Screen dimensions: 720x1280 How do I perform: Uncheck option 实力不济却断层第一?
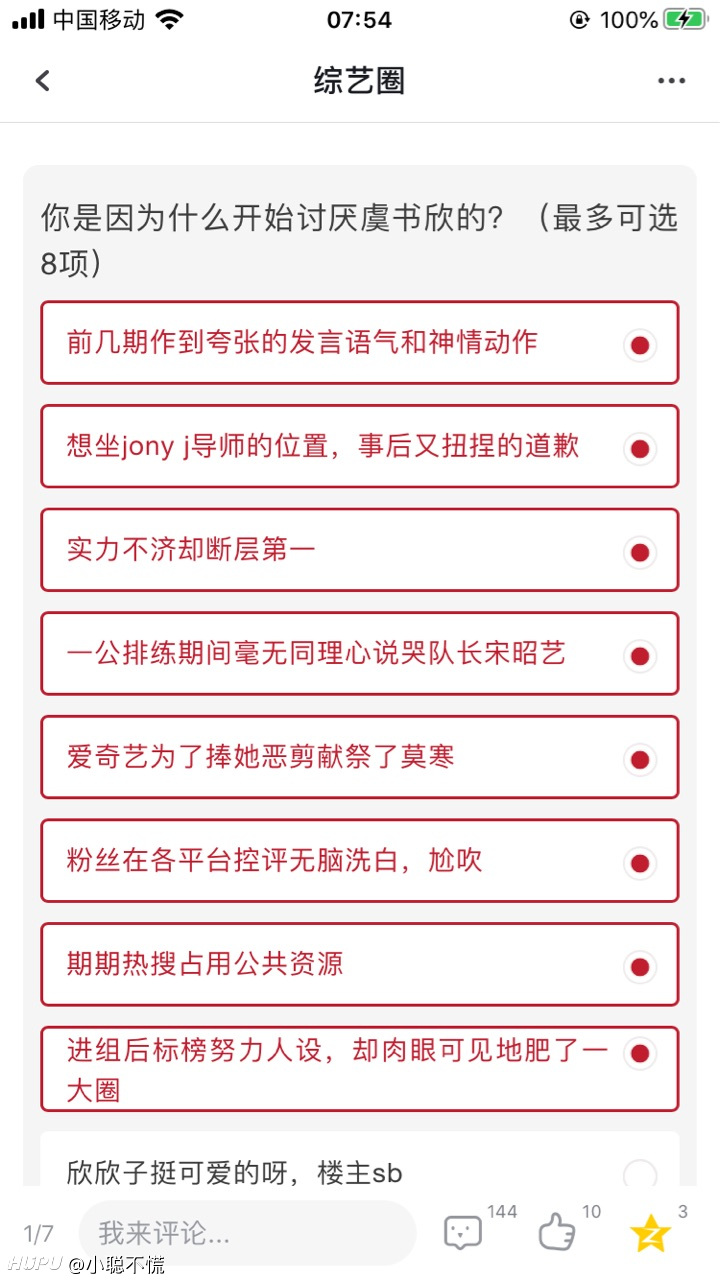pos(359,550)
